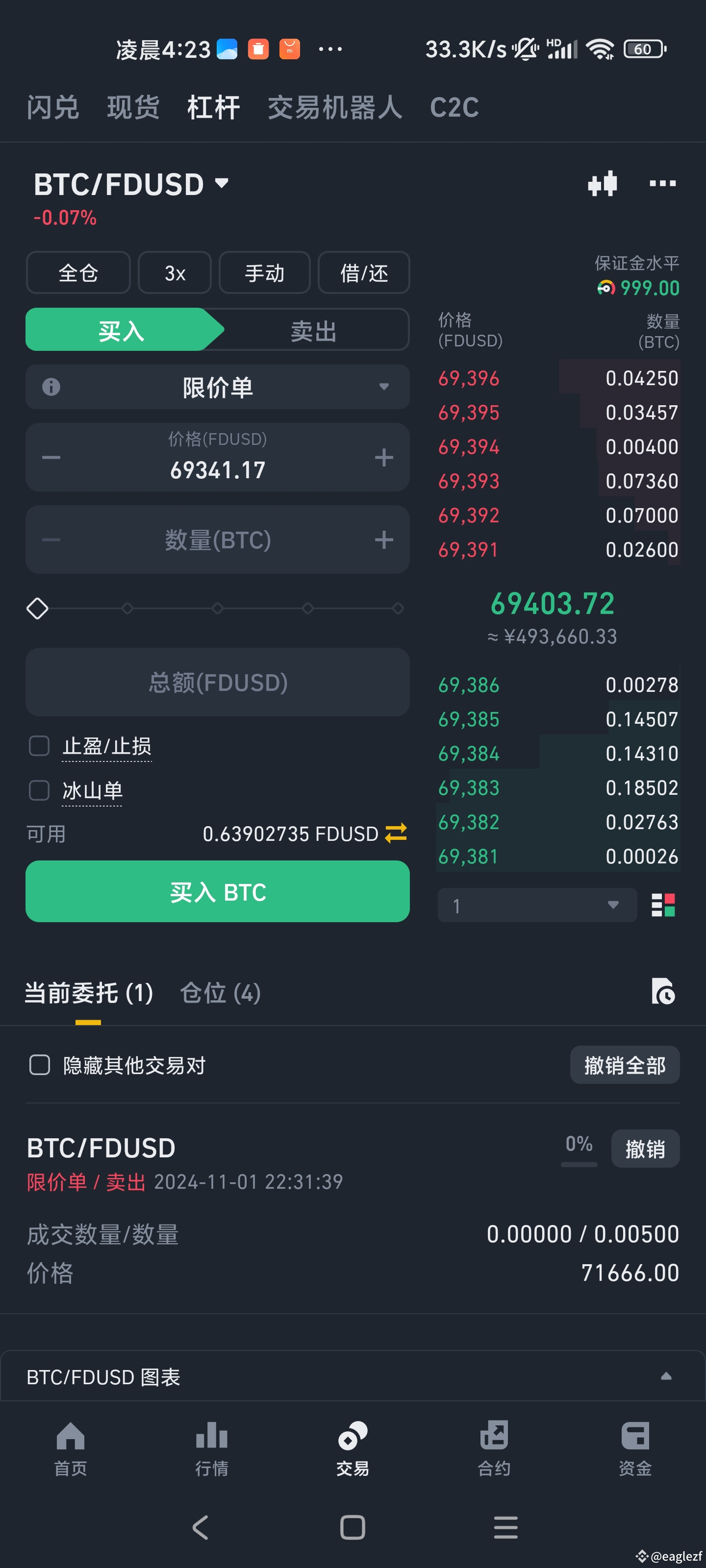
Task: Enable the 冰山单 checkbox
Action: (39, 790)
